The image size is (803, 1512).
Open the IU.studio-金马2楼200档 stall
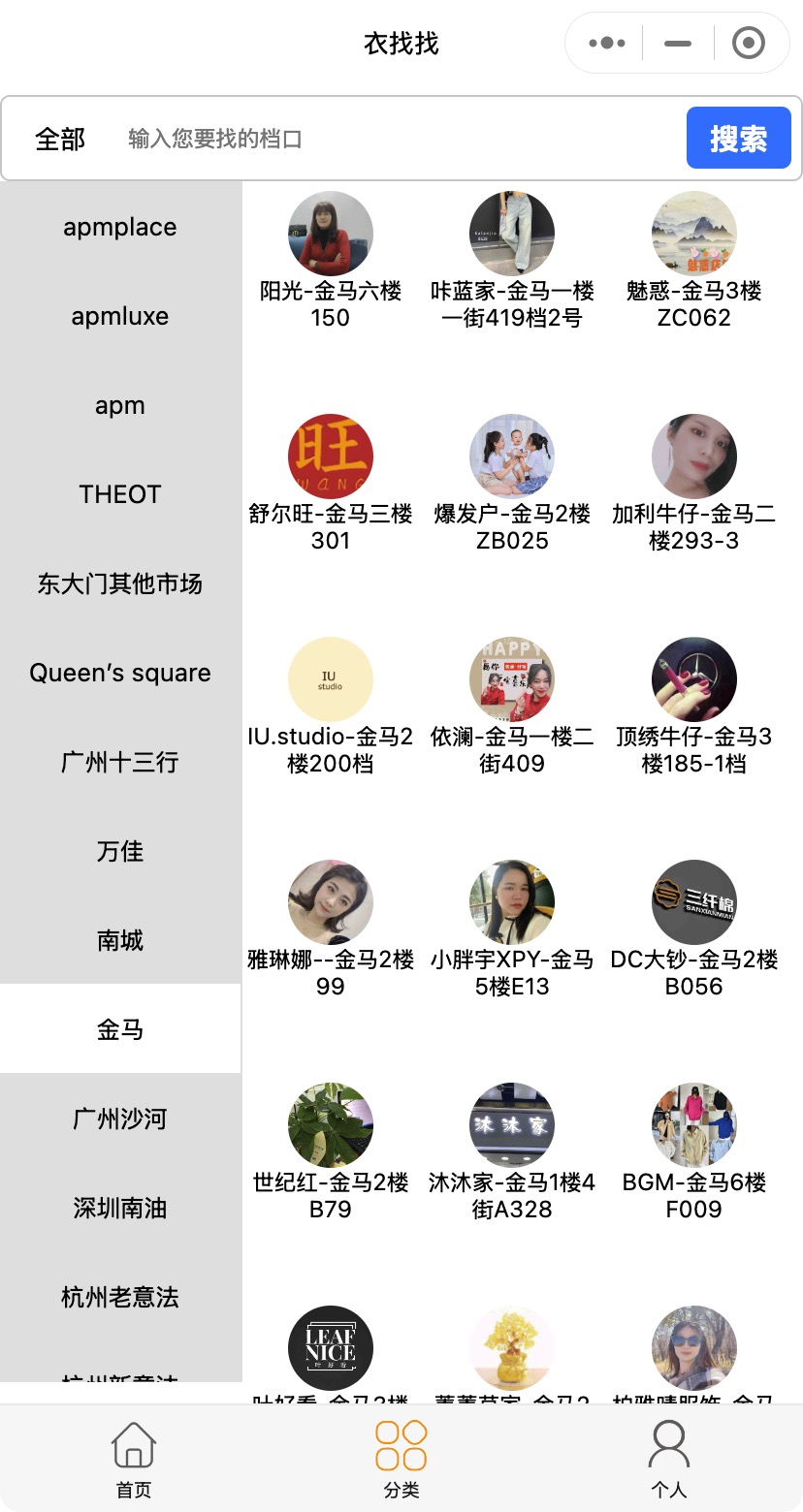(x=331, y=679)
